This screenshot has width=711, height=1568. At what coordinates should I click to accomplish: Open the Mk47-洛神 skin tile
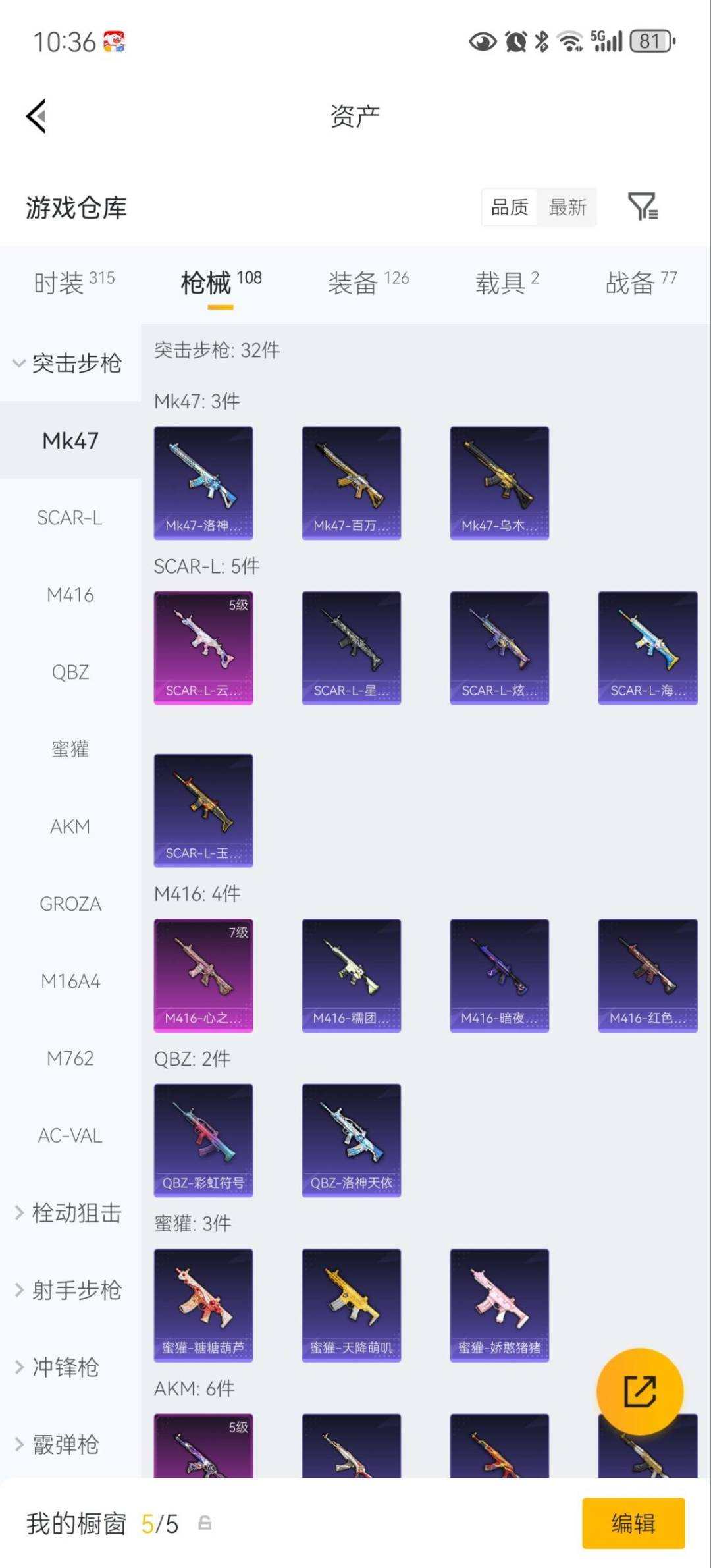(x=203, y=483)
